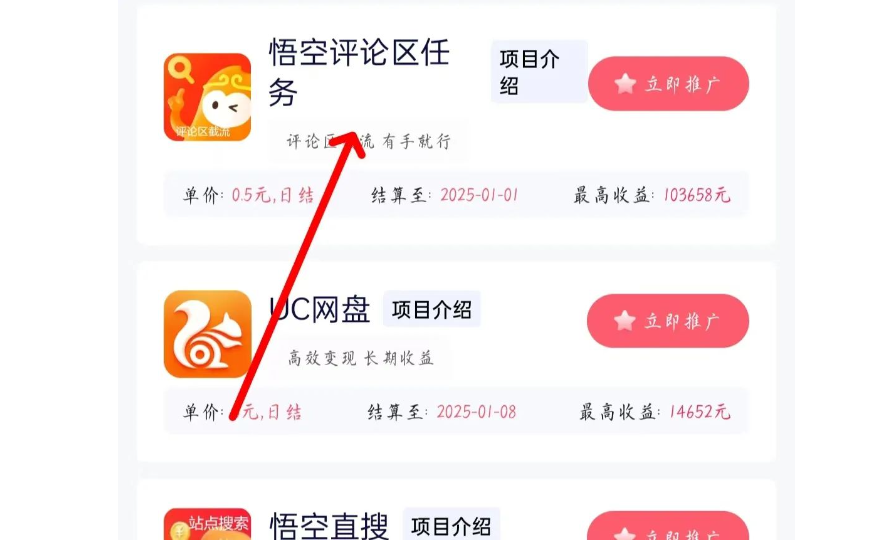Image resolution: width=880 pixels, height=558 pixels.
Task: View 项目介绍 of UC网盘
Action: click(431, 310)
